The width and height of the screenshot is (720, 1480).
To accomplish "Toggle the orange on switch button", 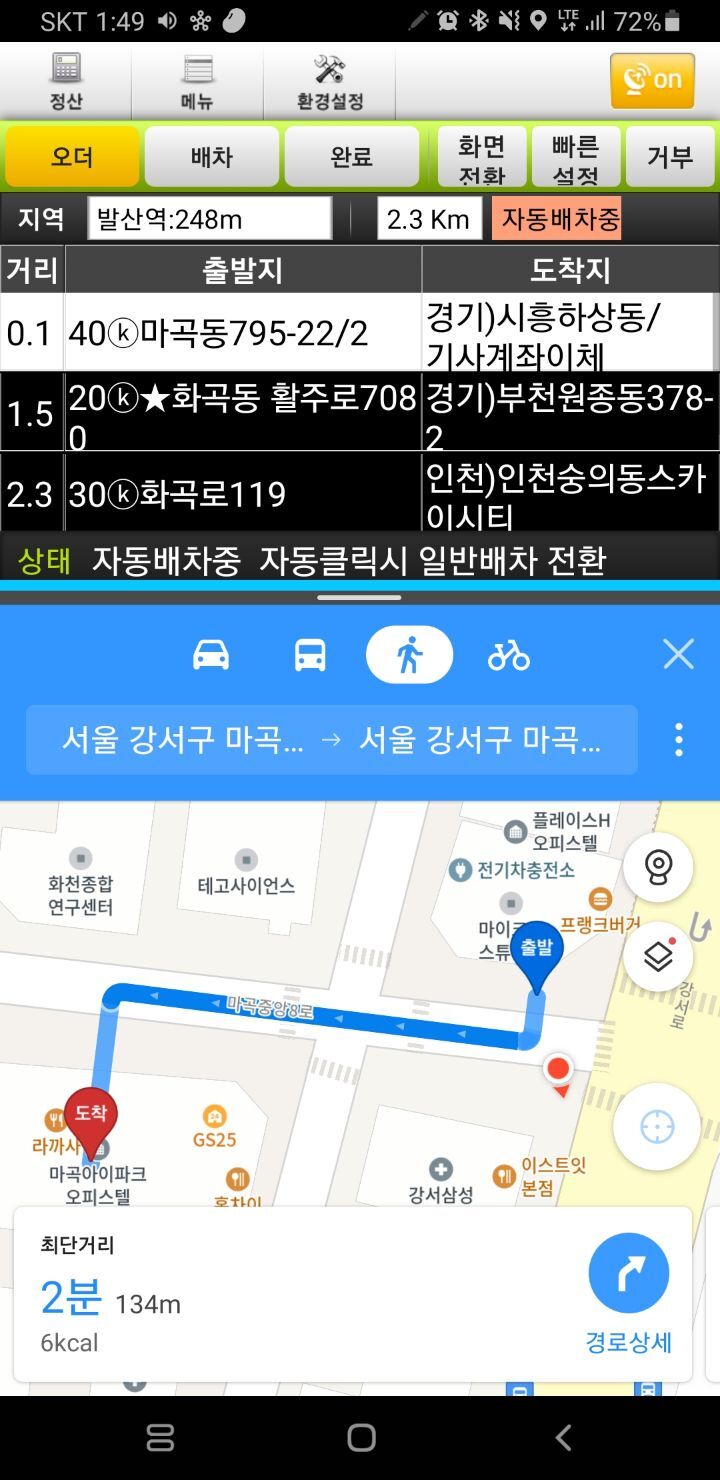I will 652,80.
